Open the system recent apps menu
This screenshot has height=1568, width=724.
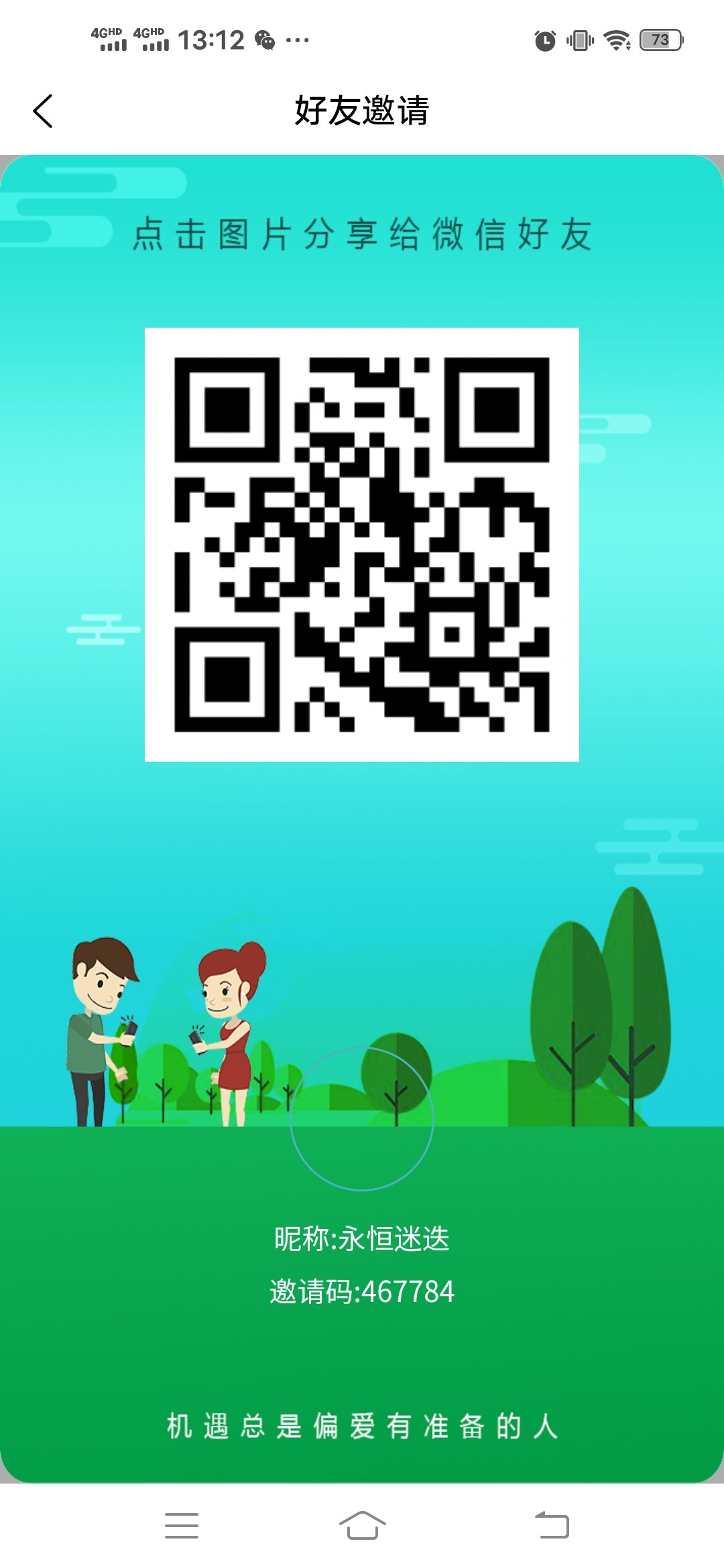point(182,1526)
